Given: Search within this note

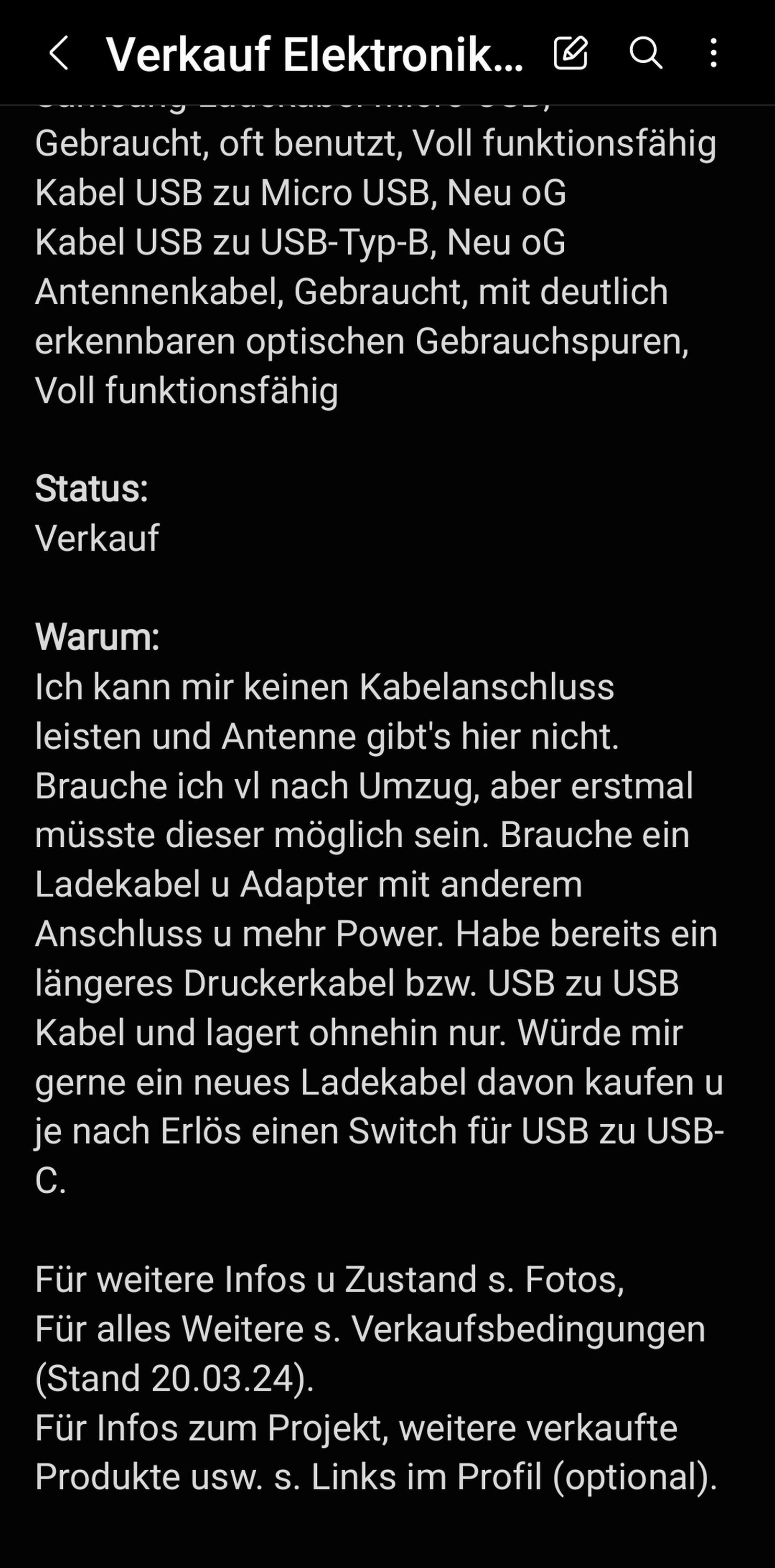Looking at the screenshot, I should 645,53.
